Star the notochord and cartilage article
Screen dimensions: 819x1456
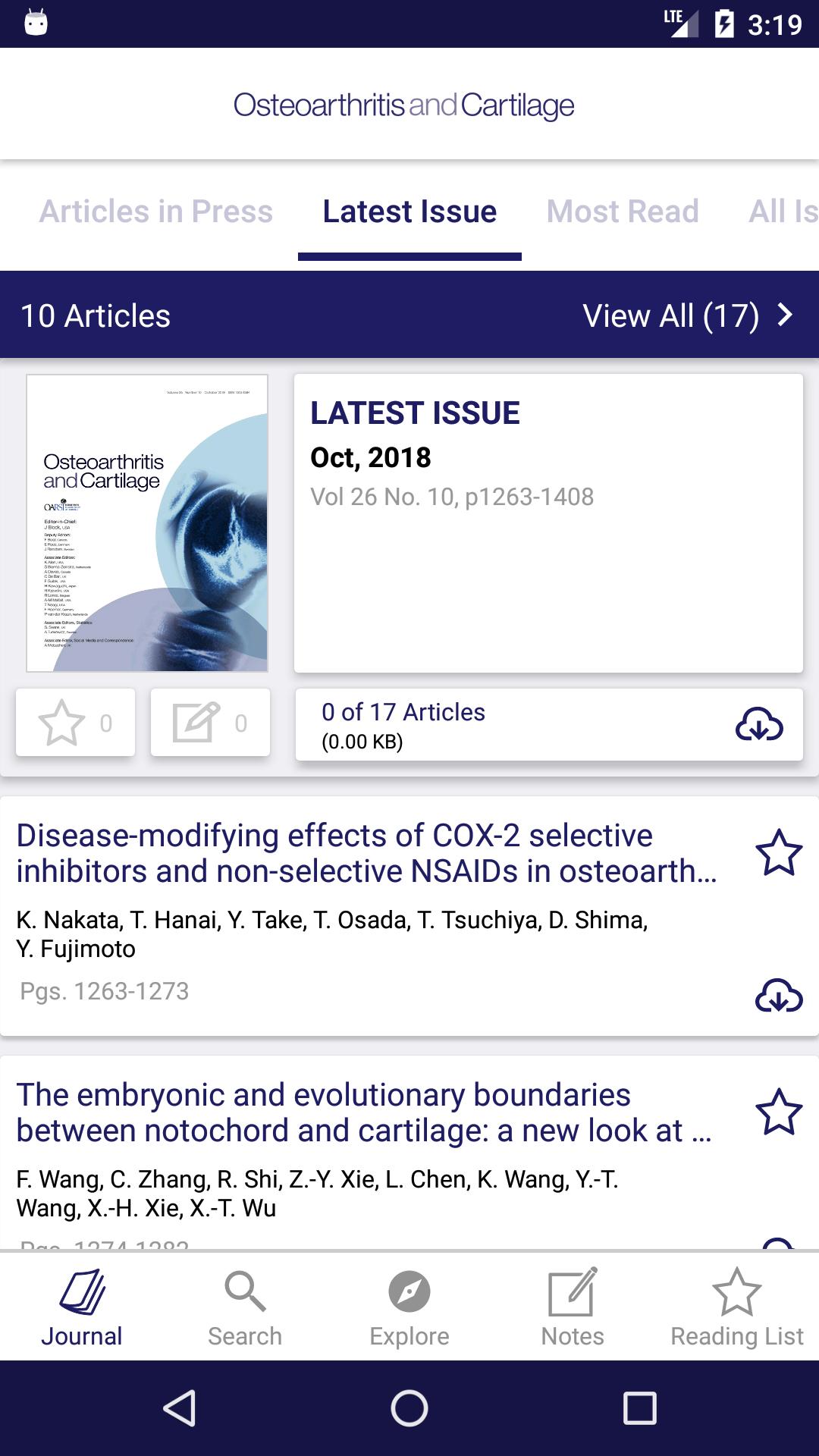779,1112
